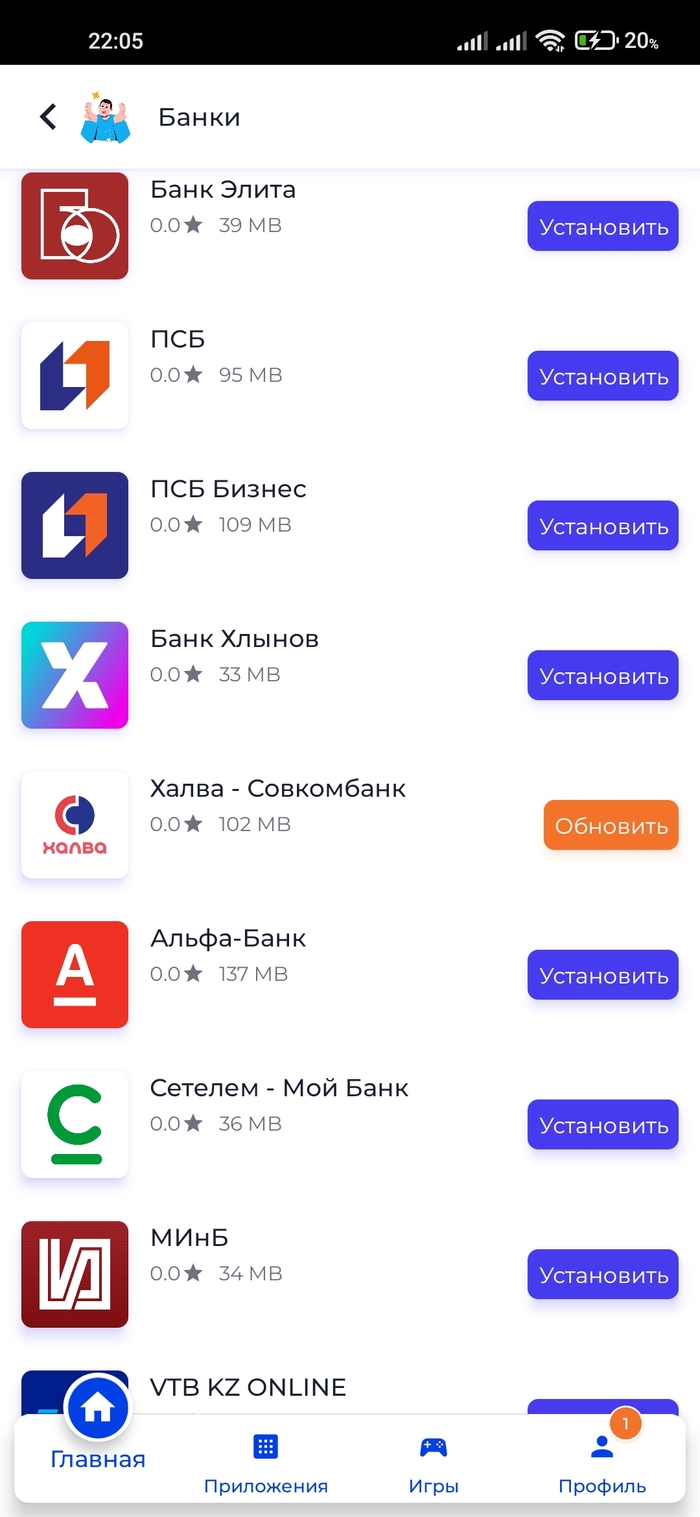This screenshot has height=1517, width=700.
Task: Switch to the Приложения tab
Action: click(266, 1464)
